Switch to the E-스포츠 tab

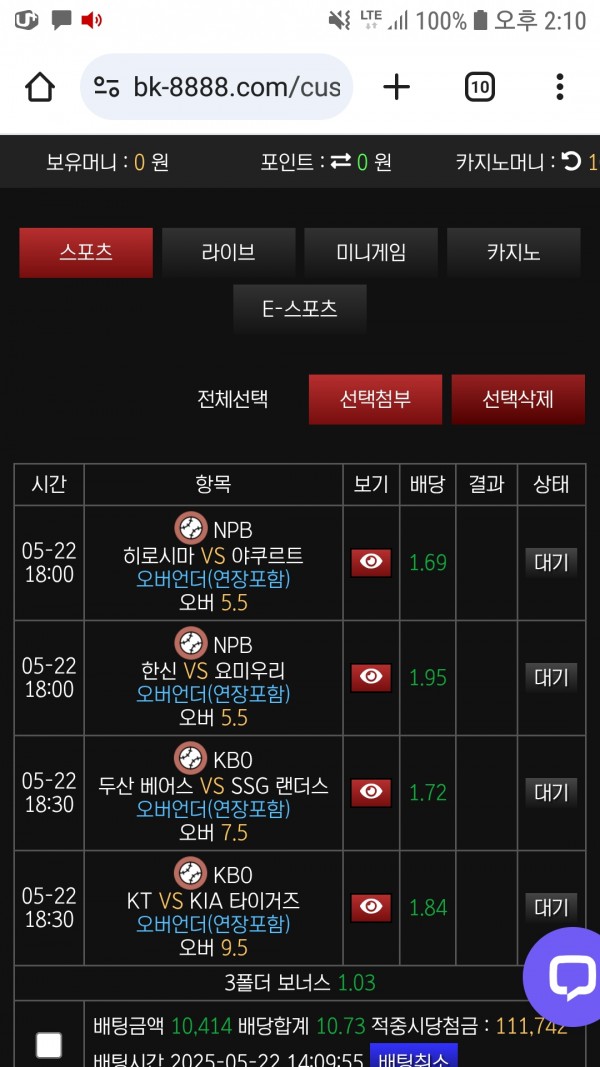tap(300, 309)
